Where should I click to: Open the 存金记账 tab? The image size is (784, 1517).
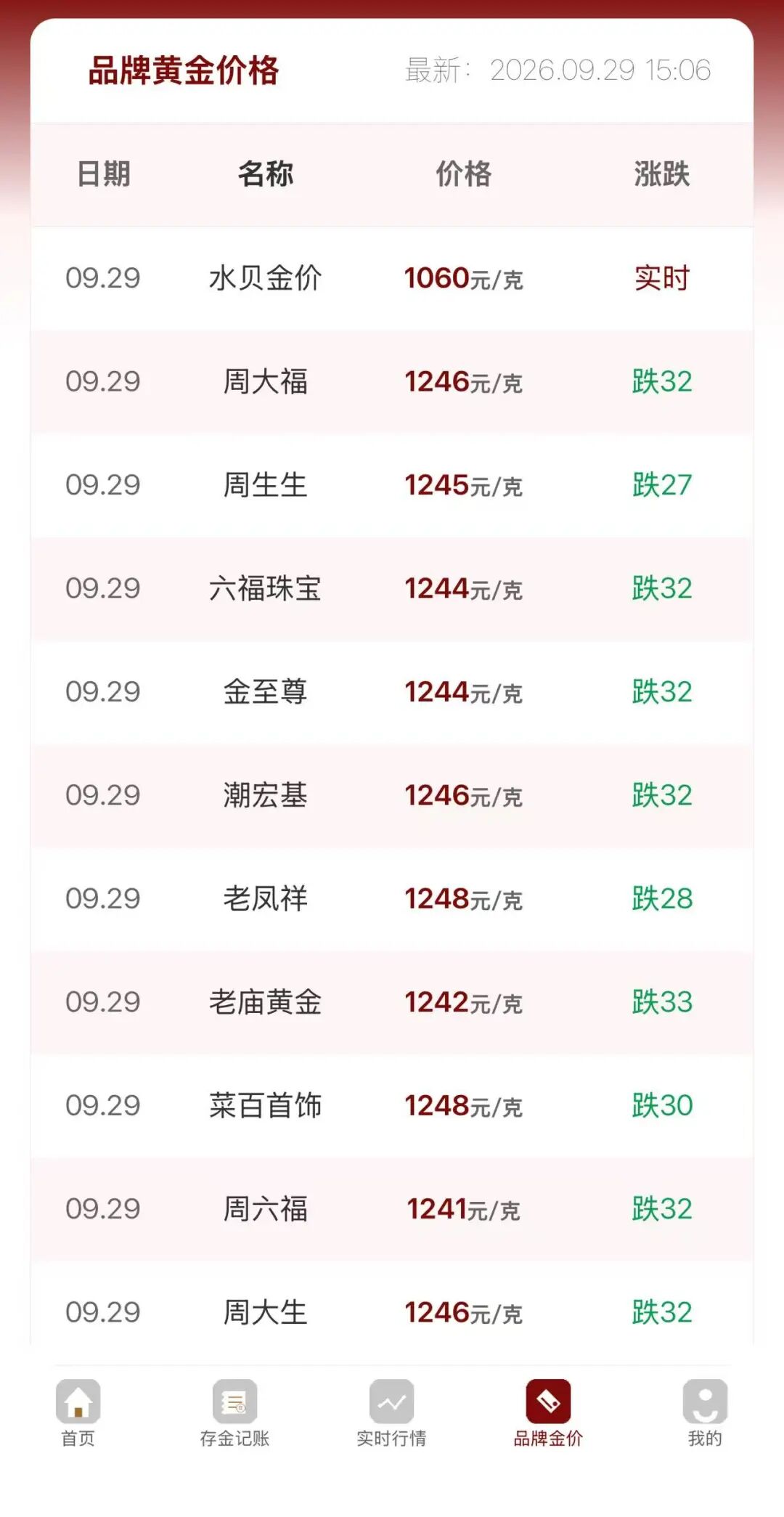(x=234, y=1412)
